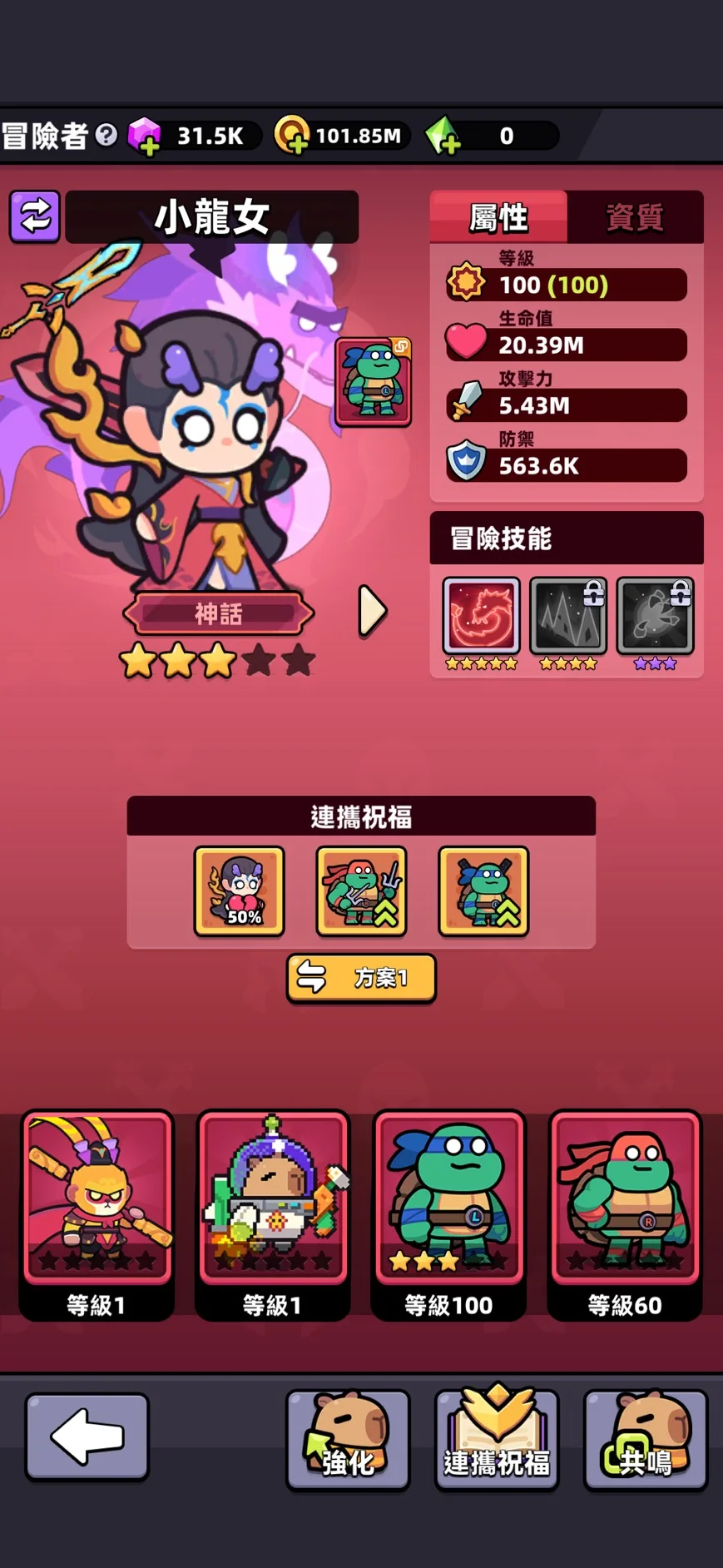Select the monkey king adventurer 等級1
Screen dimensions: 723x1568
click(x=97, y=1212)
